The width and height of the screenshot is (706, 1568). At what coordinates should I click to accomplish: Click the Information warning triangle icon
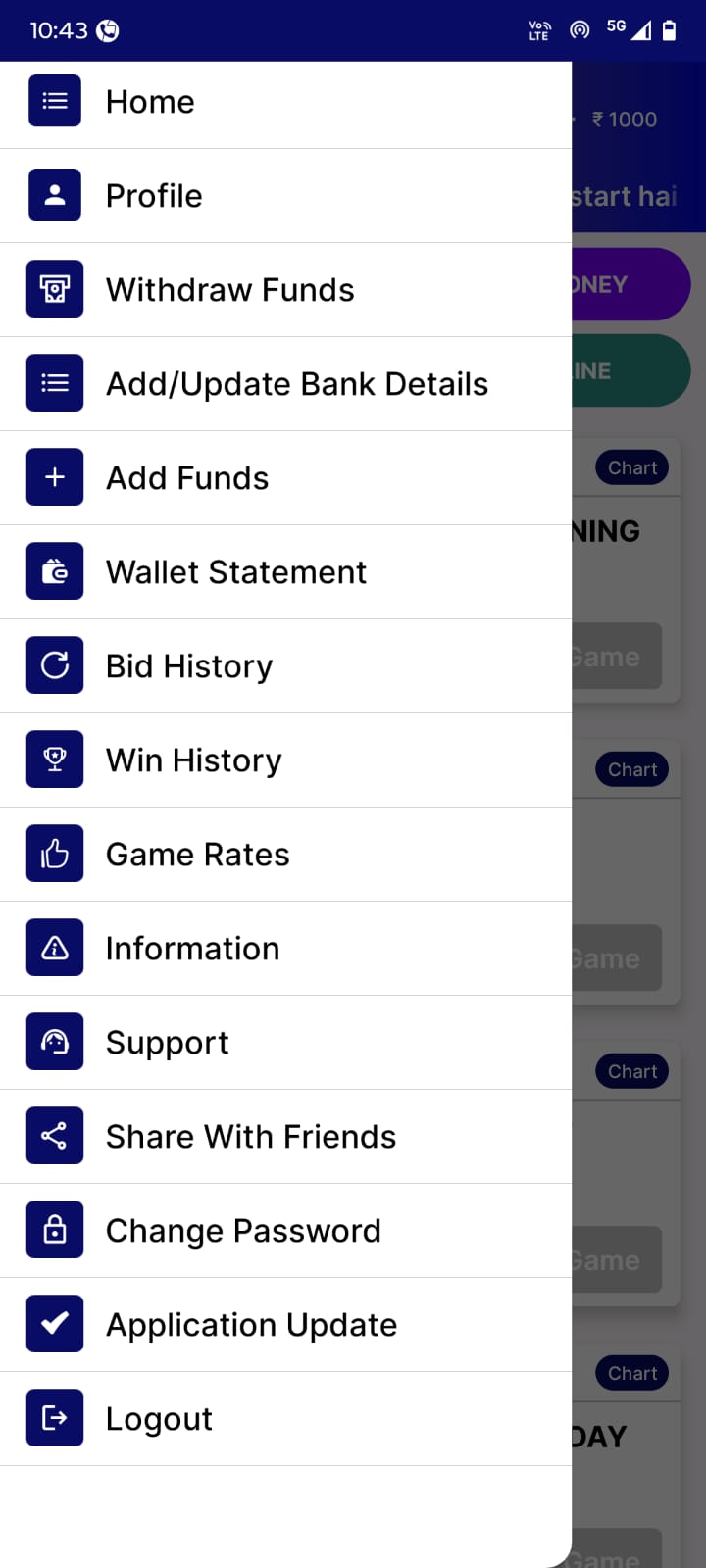tap(55, 948)
